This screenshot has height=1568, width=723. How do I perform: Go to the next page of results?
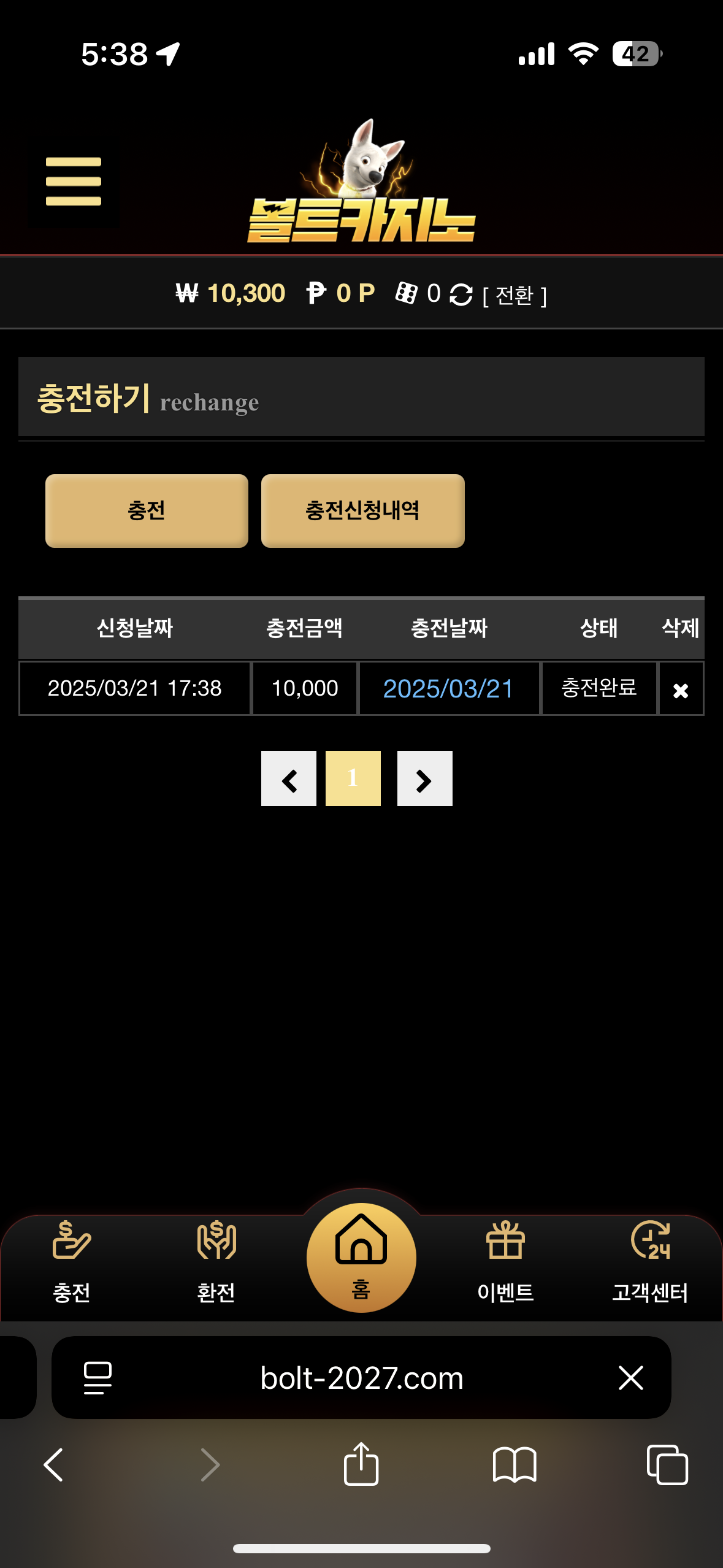(x=424, y=779)
